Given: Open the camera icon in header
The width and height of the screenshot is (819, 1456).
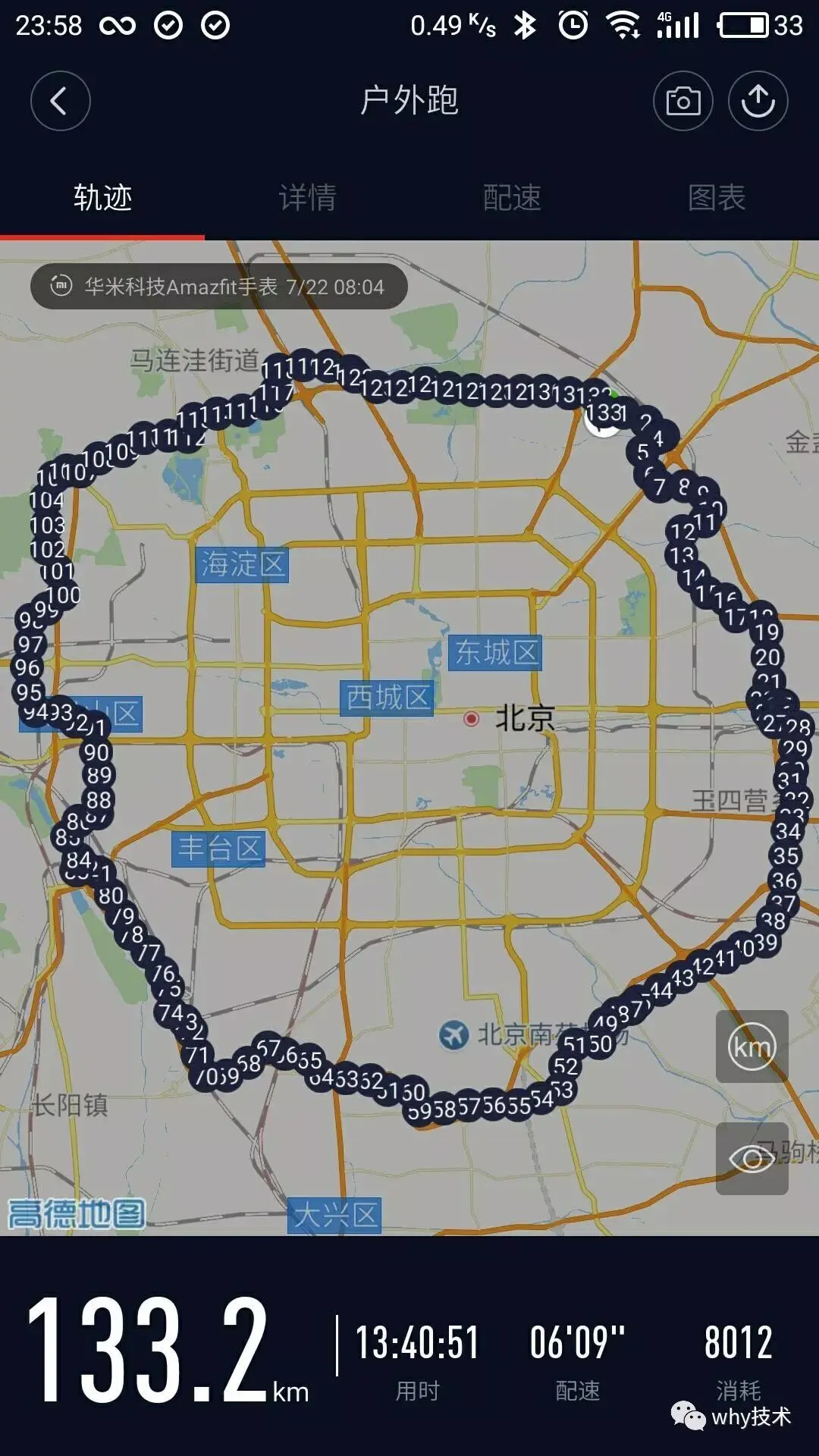Looking at the screenshot, I should coord(682,101).
